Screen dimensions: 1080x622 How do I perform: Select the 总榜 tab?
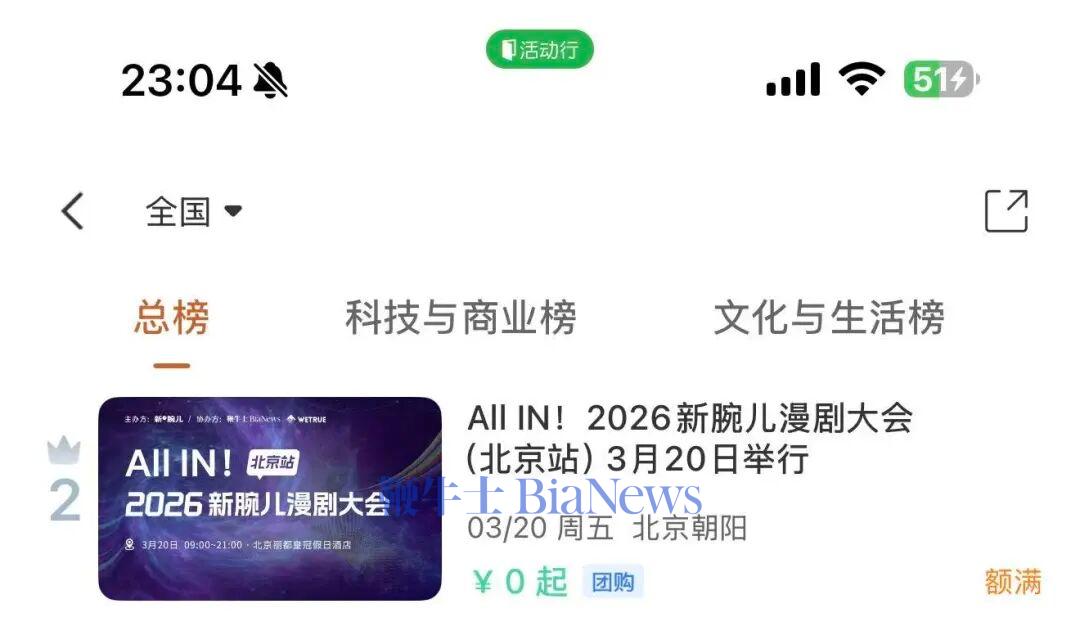[x=171, y=319]
